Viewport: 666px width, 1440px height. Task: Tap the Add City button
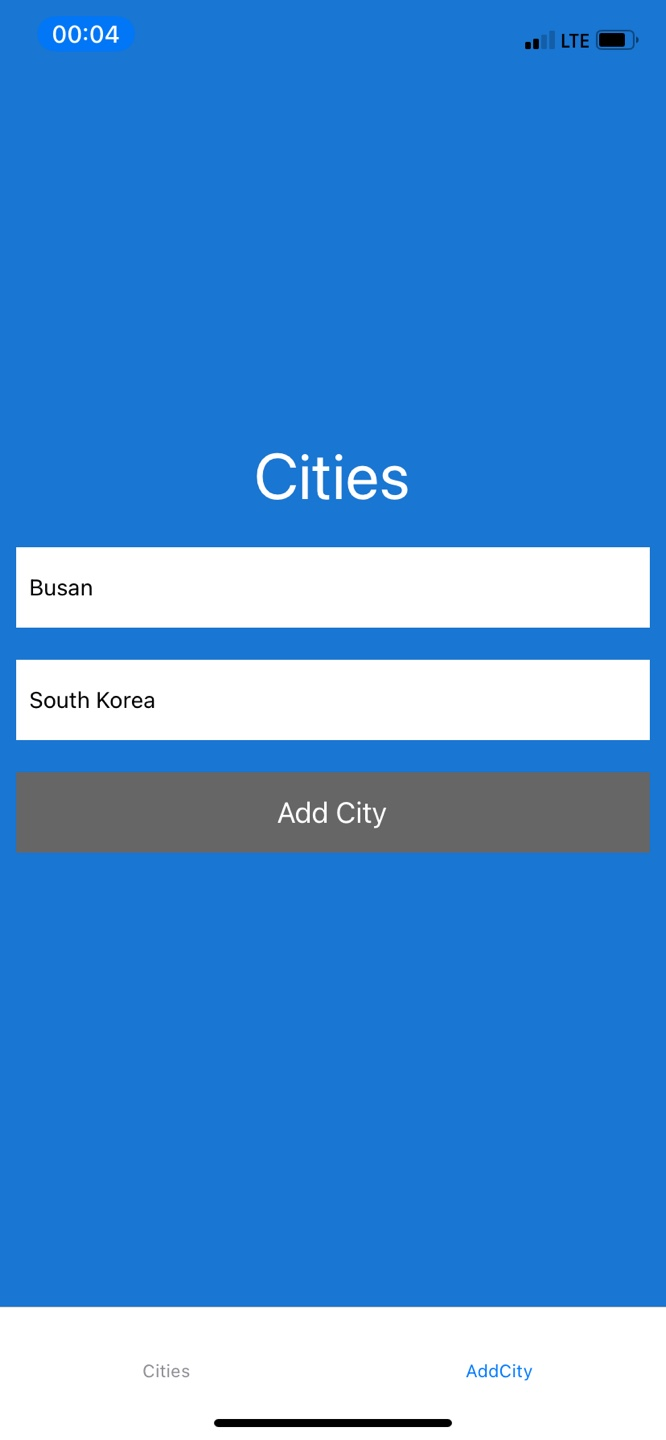pos(333,812)
